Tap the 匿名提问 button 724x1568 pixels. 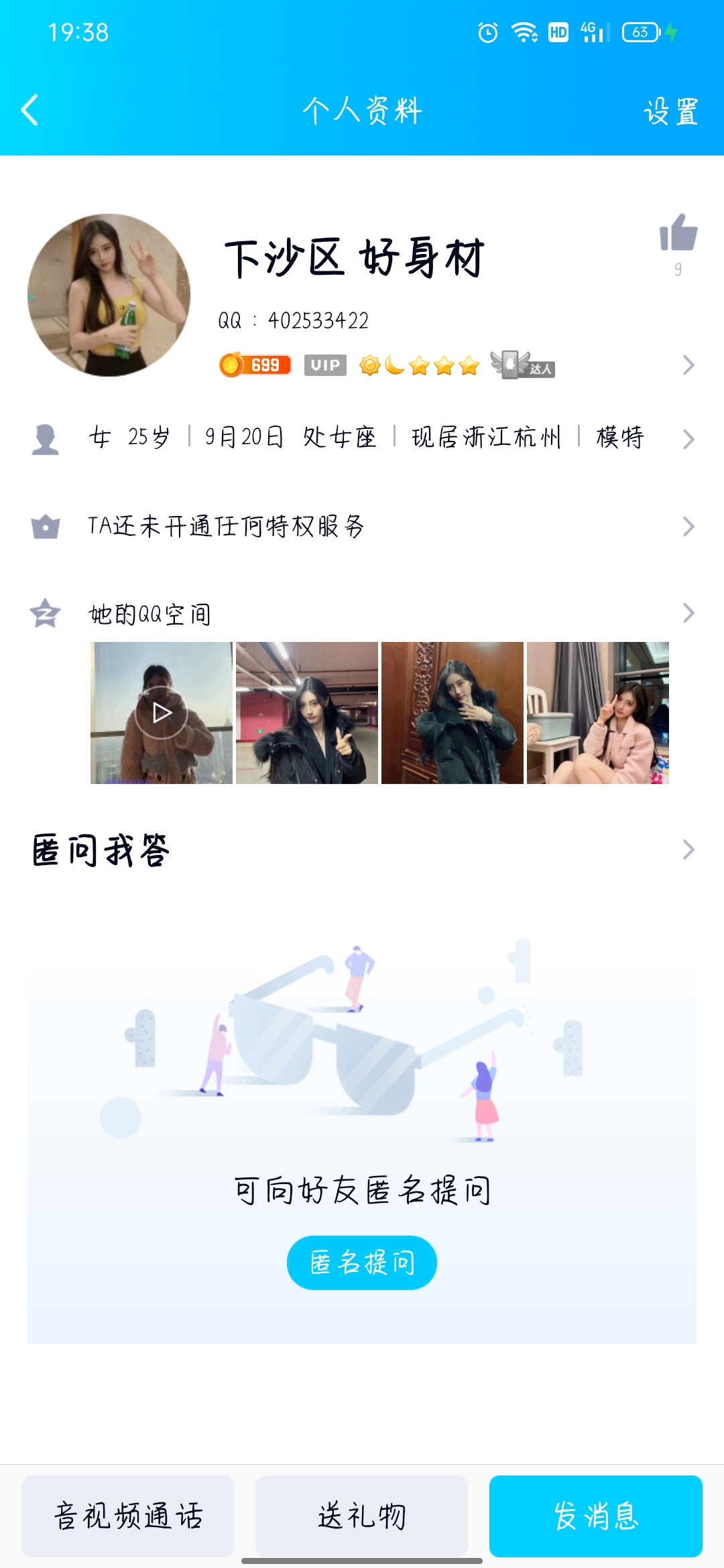pos(362,1262)
